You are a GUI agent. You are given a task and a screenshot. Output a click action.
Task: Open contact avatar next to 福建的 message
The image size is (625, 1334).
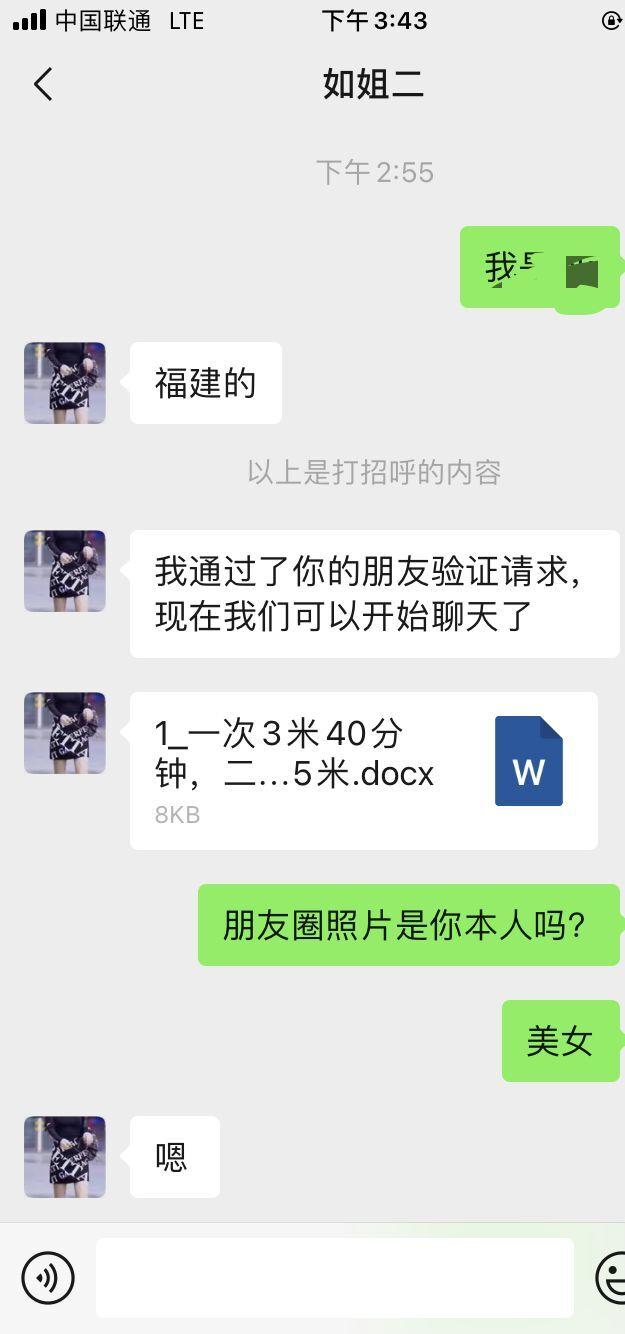coord(65,383)
